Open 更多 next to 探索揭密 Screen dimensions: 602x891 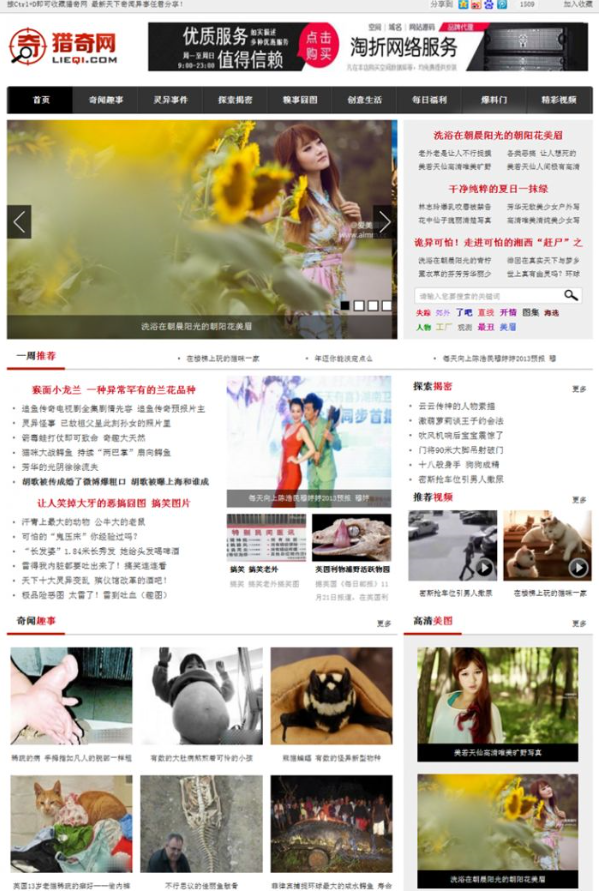point(578,388)
